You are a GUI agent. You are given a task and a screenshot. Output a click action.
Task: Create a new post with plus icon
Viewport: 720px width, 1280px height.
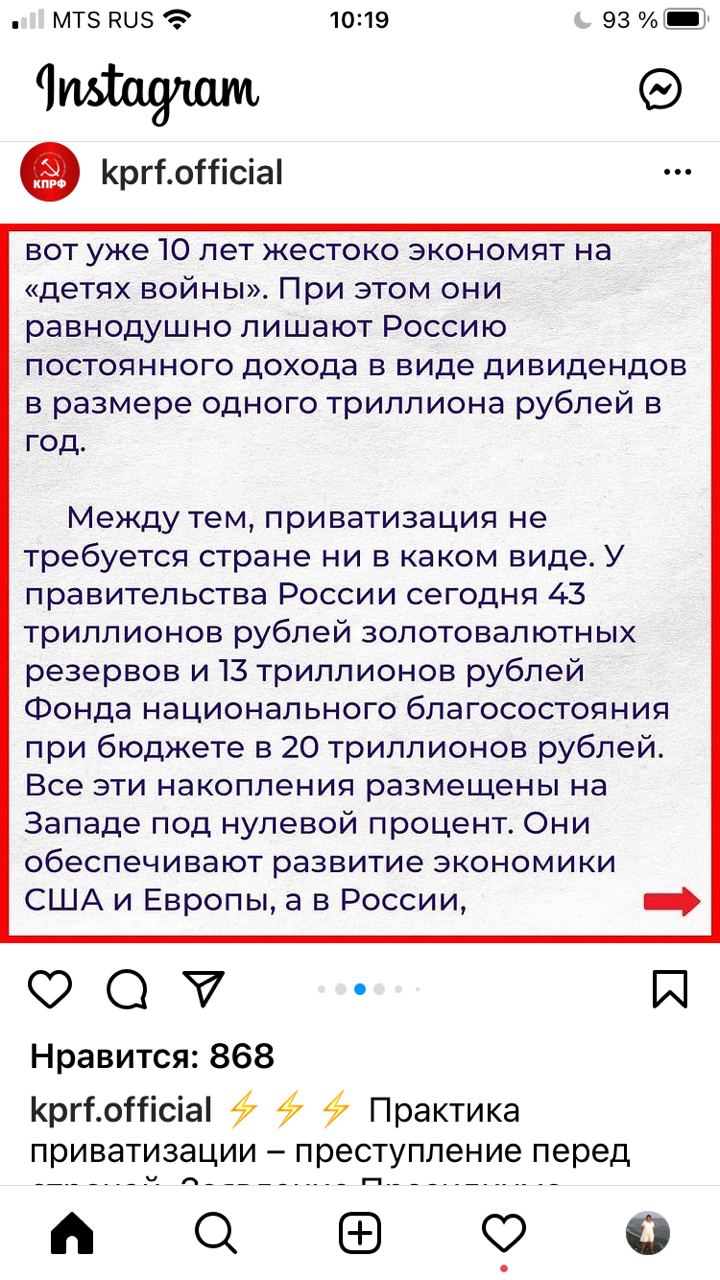click(x=360, y=1234)
